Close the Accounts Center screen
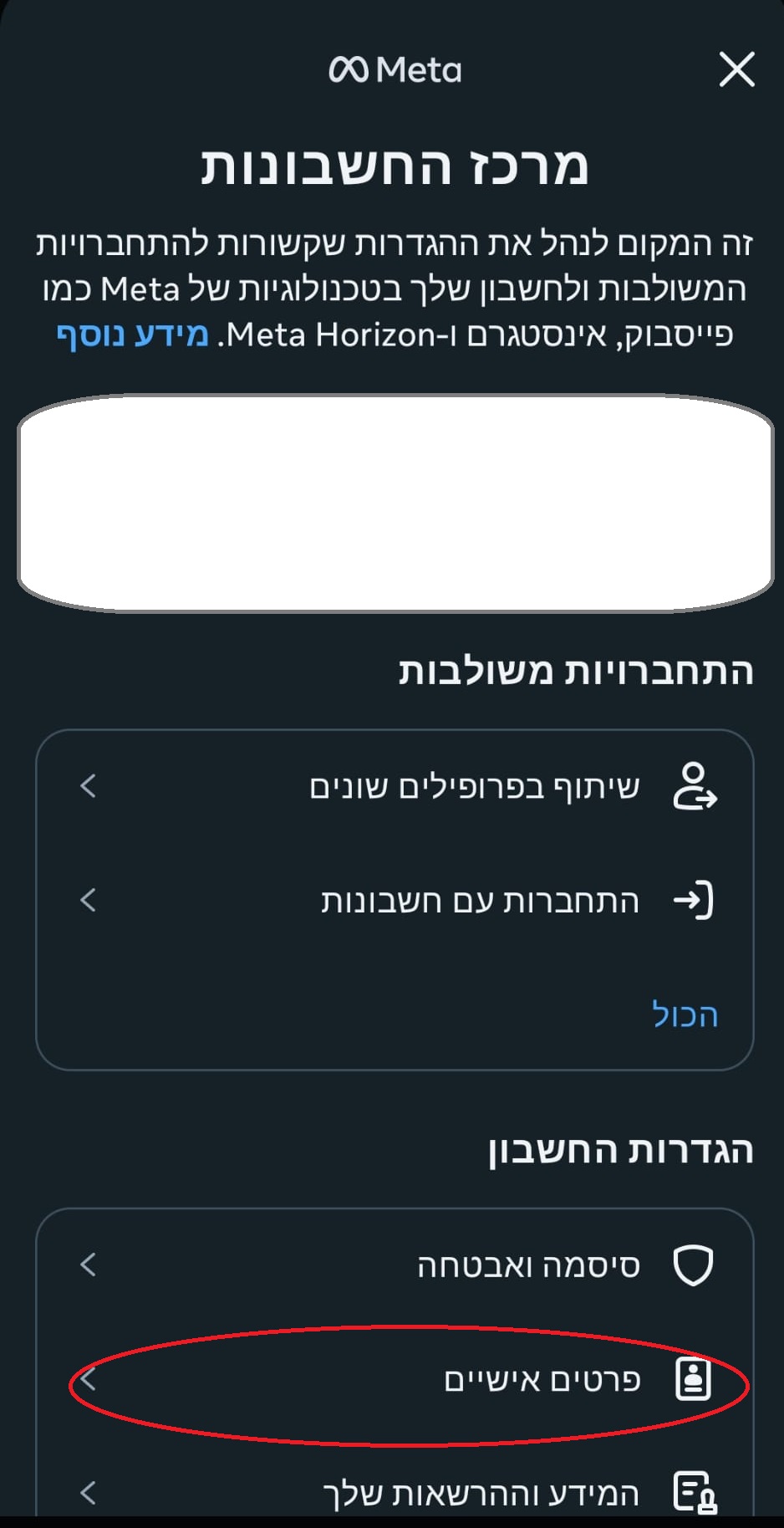The image size is (784, 1528). click(x=736, y=69)
